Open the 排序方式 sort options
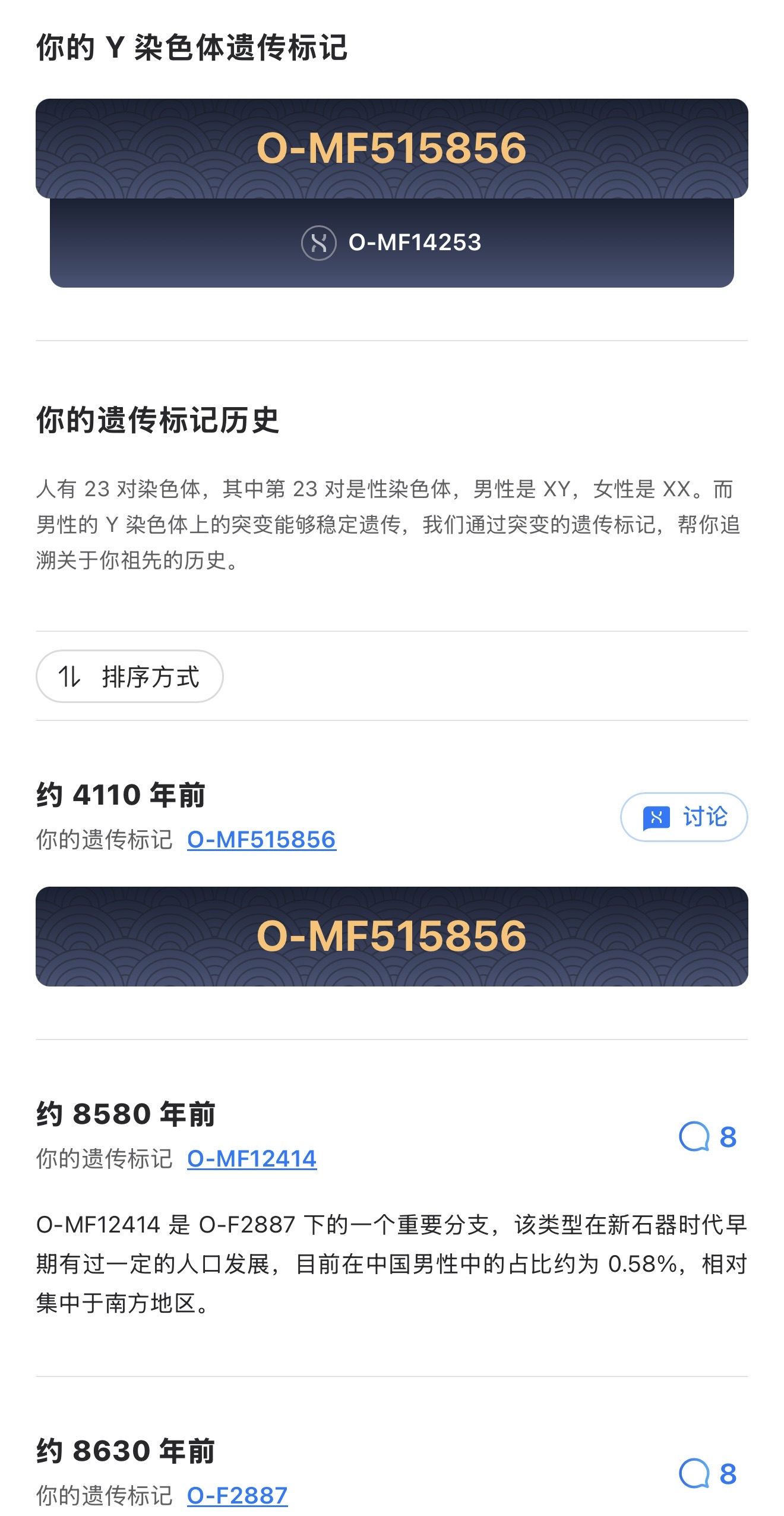This screenshot has width=784, height=1516. [129, 676]
